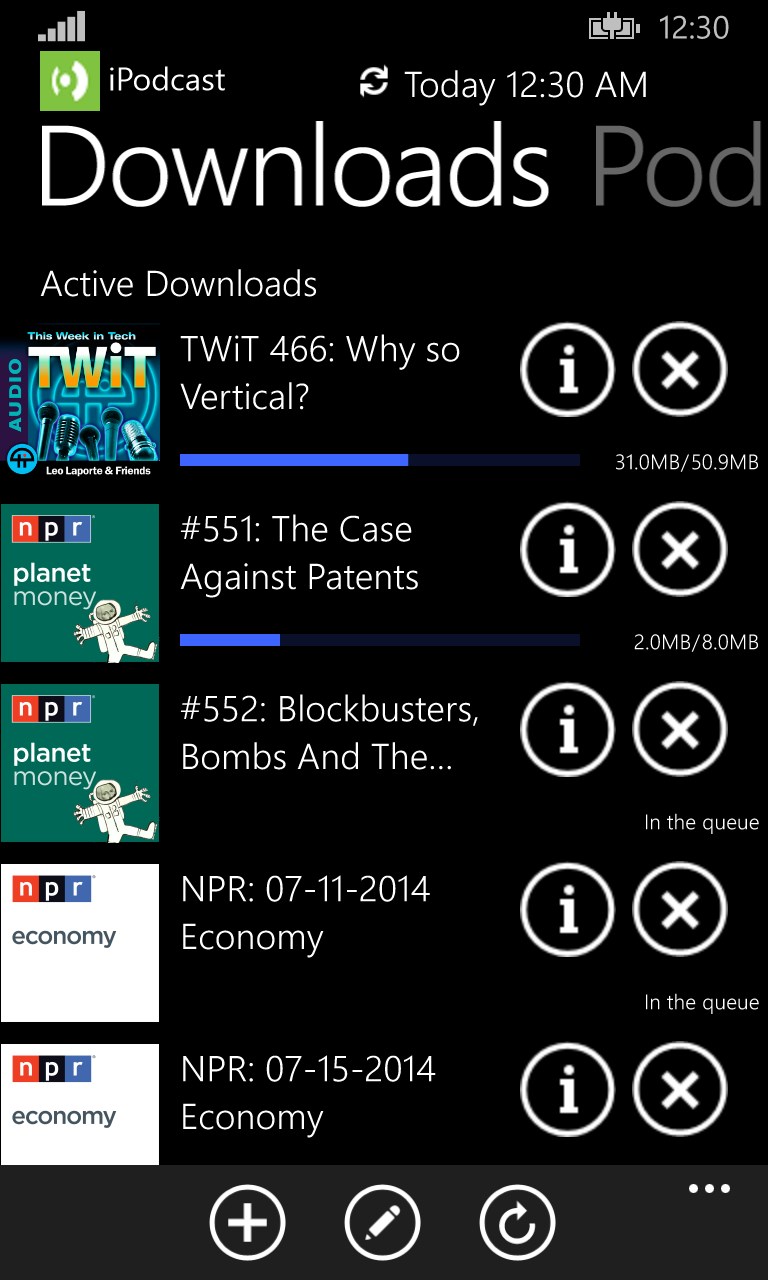
Task: View details for NPR 07-15-2014 Economy
Action: (567, 1089)
